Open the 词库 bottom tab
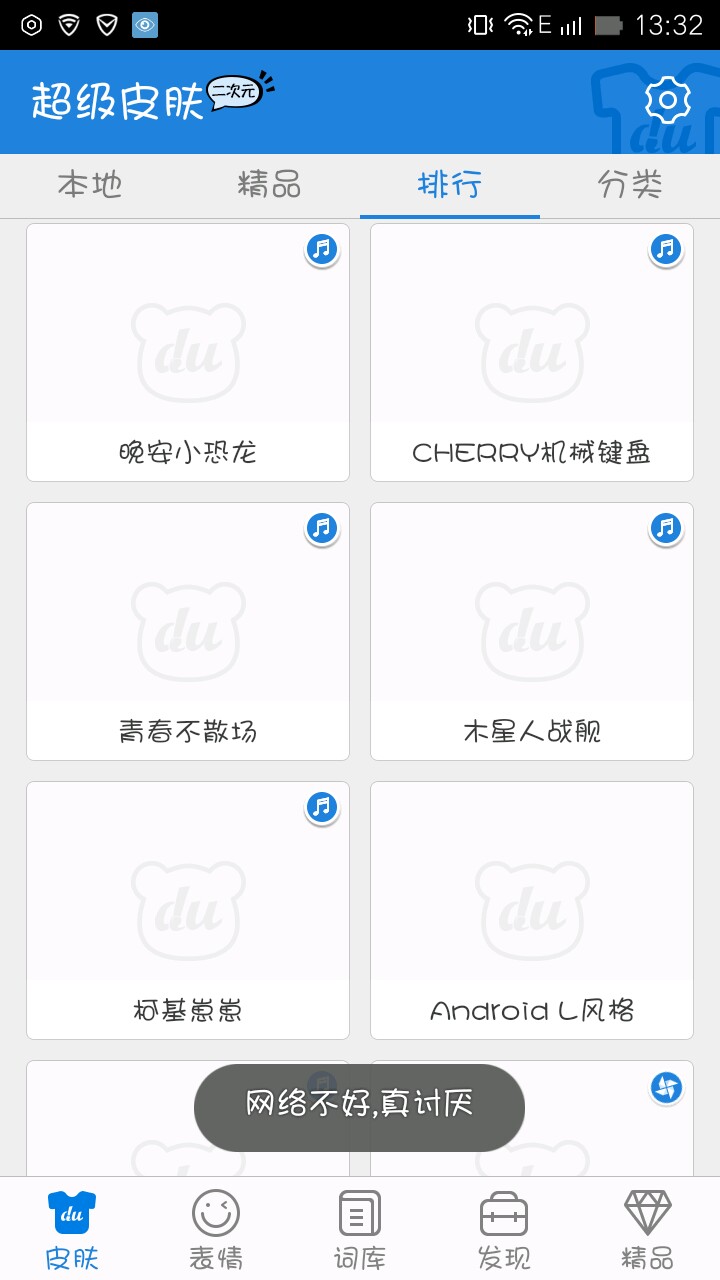This screenshot has width=720, height=1280. pos(360,1230)
